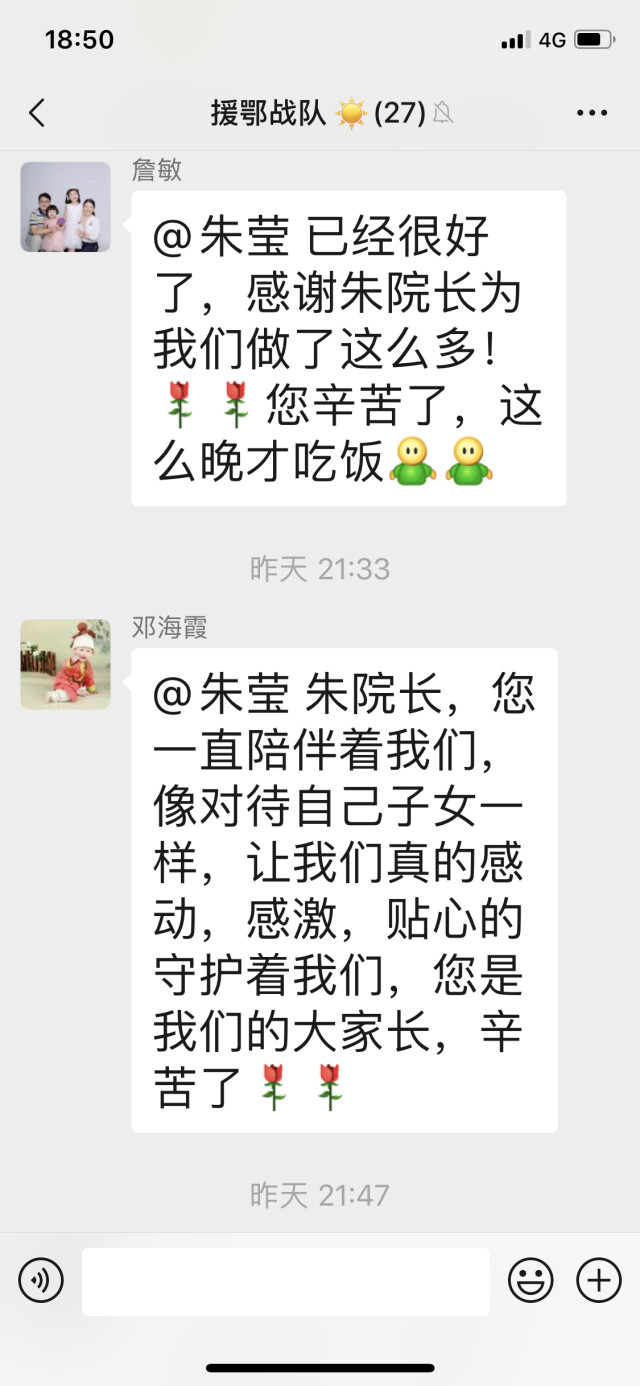Viewport: 640px width, 1386px height.
Task: Open 邓海霞's profile avatar
Action: 65,664
